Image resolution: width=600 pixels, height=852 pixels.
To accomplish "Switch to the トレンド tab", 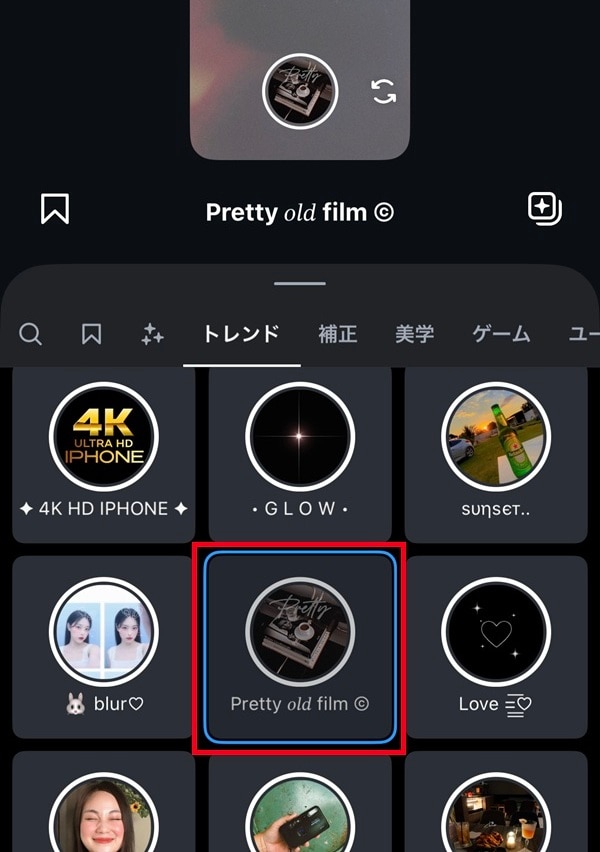I will (241, 334).
